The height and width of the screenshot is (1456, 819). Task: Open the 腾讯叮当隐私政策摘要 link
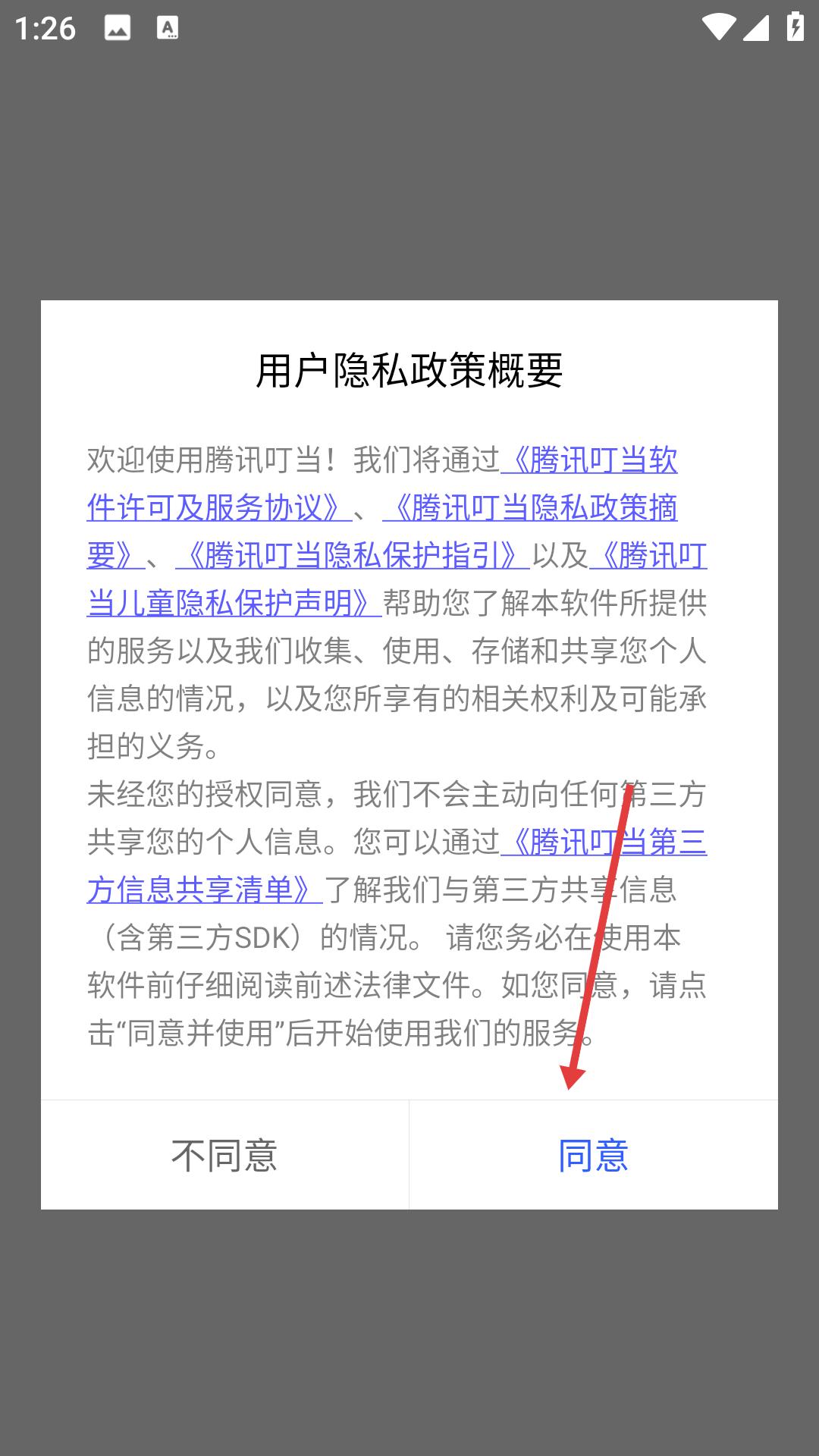pos(529,508)
